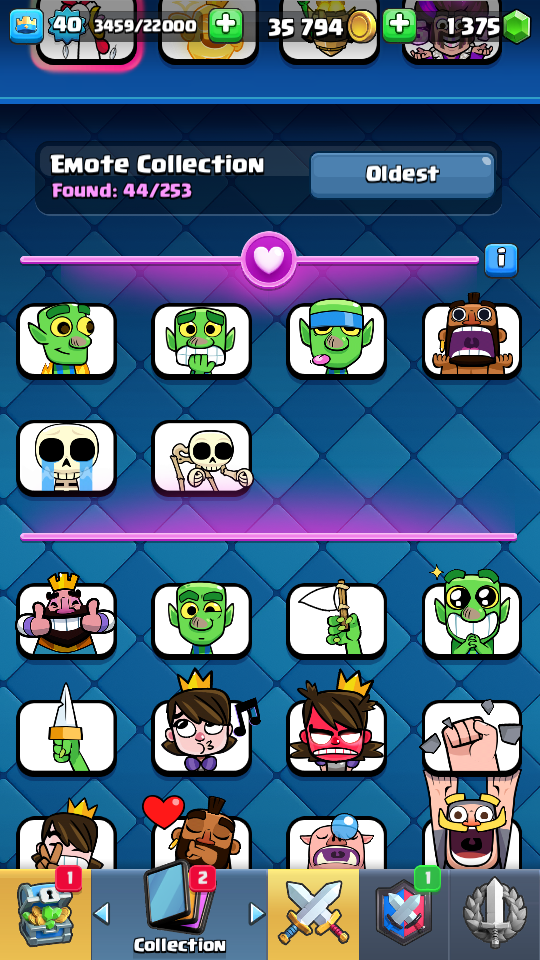The width and height of the screenshot is (540, 960).
Task: Open the king level crown icon
Action: click(x=26, y=26)
